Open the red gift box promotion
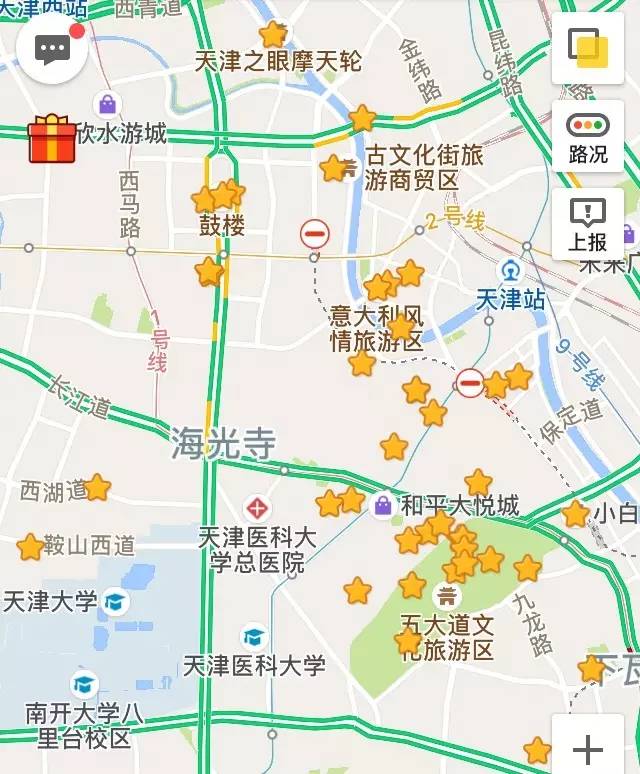 [x=52, y=139]
